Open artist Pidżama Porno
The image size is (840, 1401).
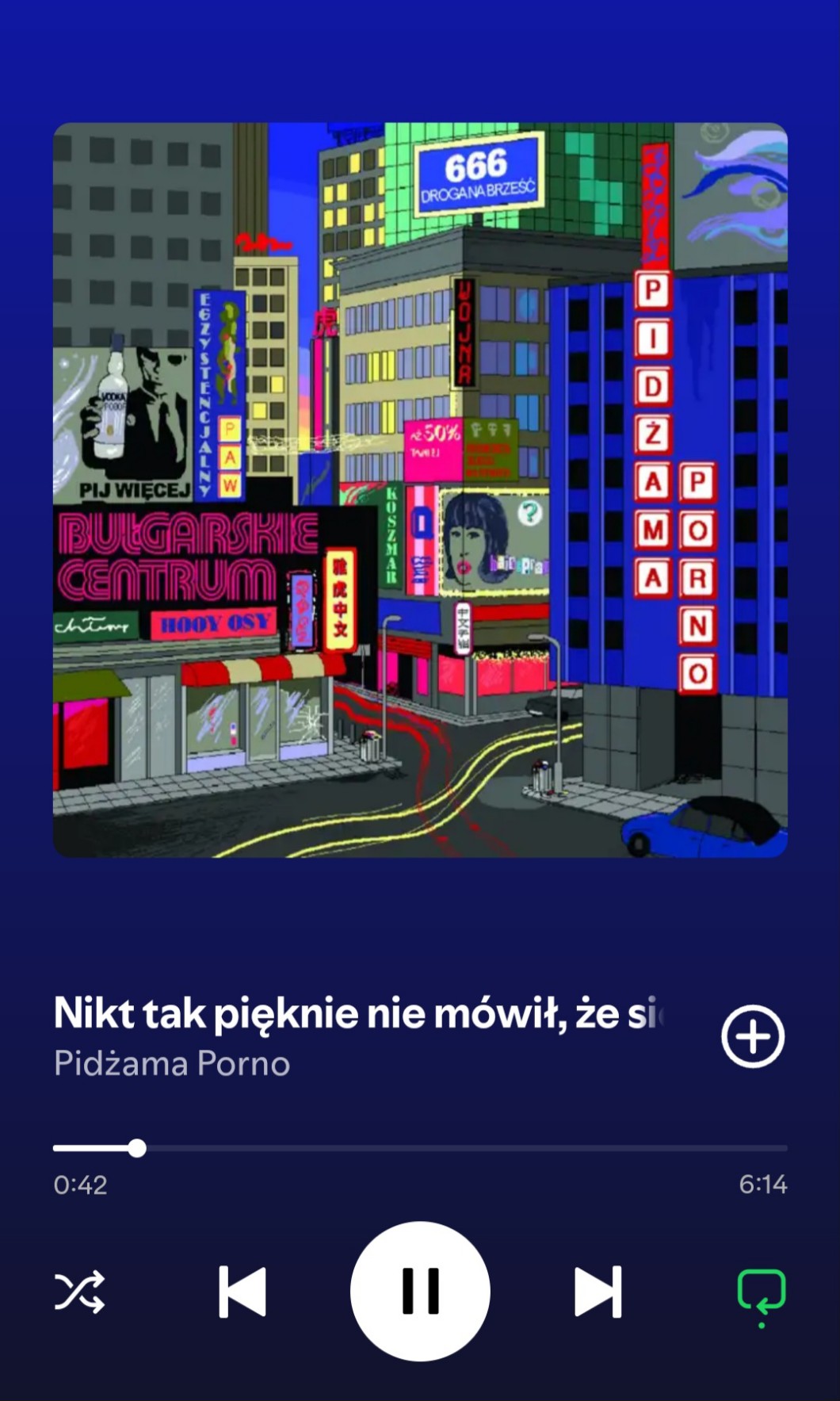(x=172, y=1064)
